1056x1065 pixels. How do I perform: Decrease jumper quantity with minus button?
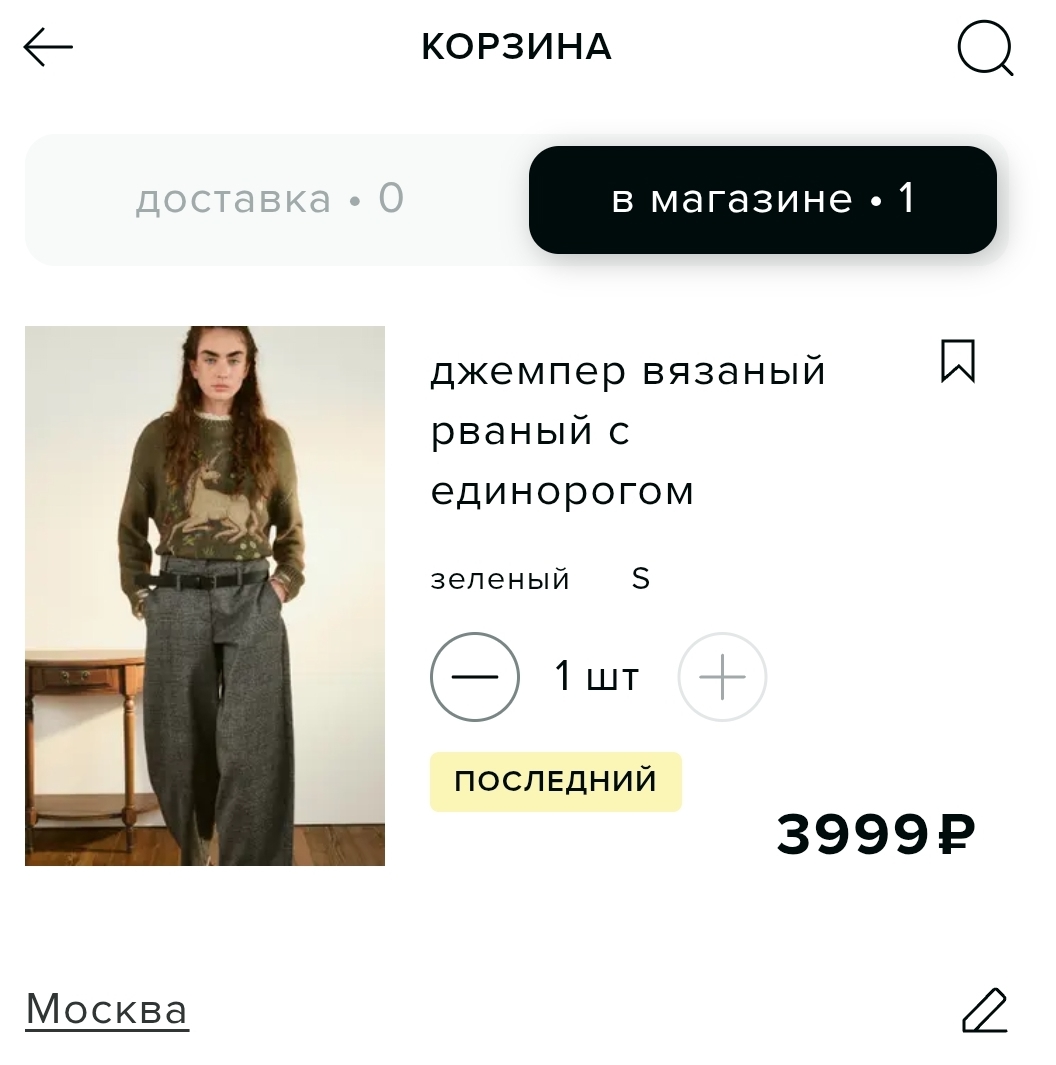(x=475, y=677)
